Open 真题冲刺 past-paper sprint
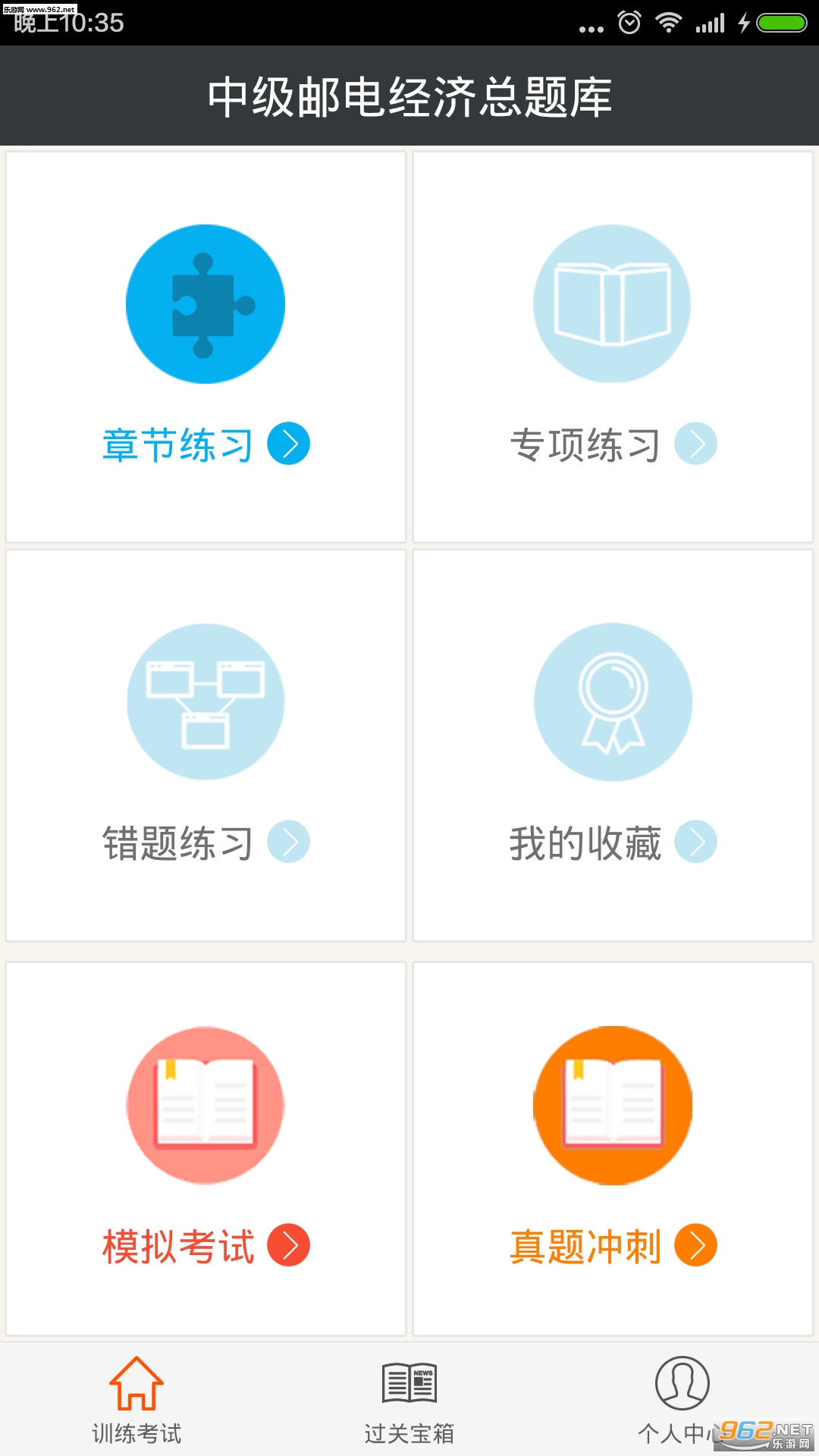Viewport: 819px width, 1456px height. 613,1148
